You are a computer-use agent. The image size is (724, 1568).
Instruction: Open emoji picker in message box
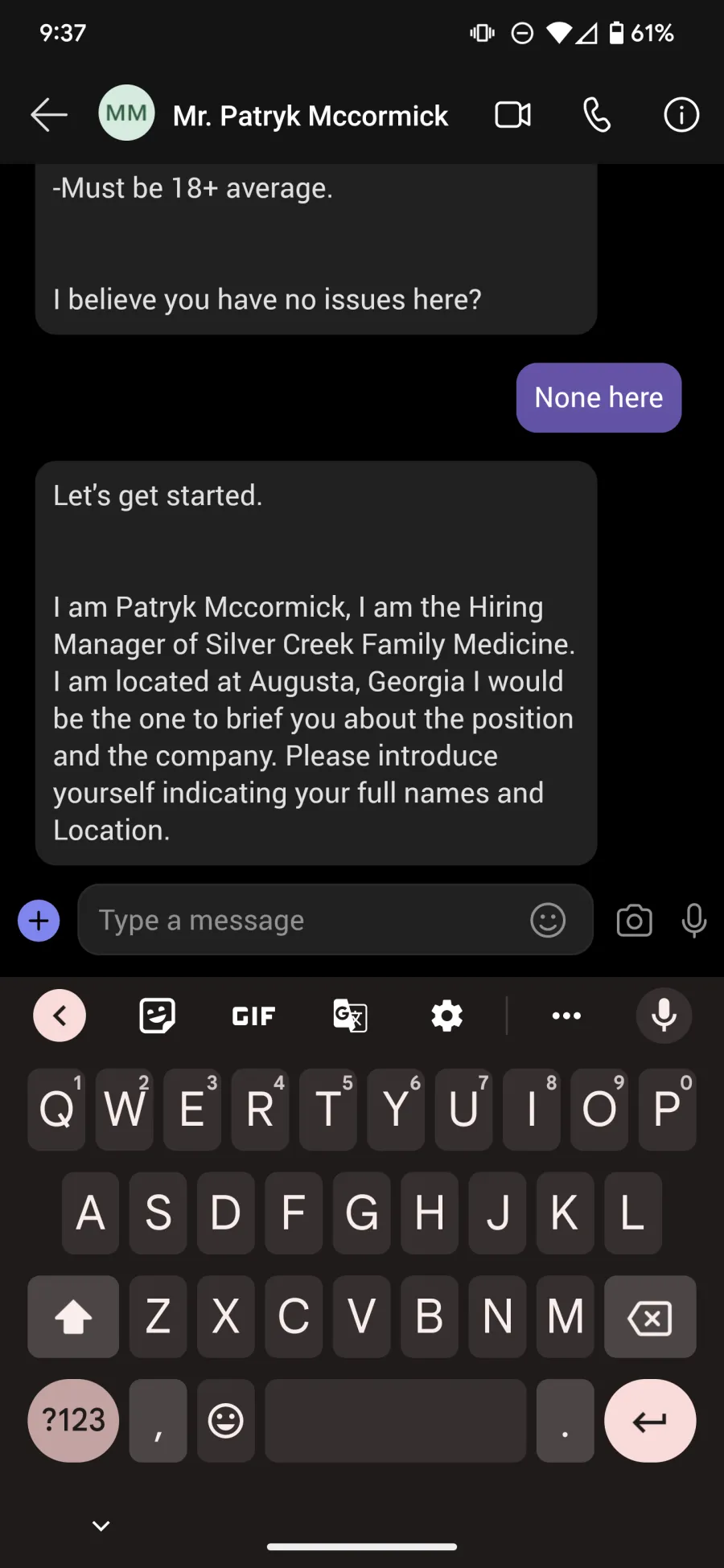[548, 920]
